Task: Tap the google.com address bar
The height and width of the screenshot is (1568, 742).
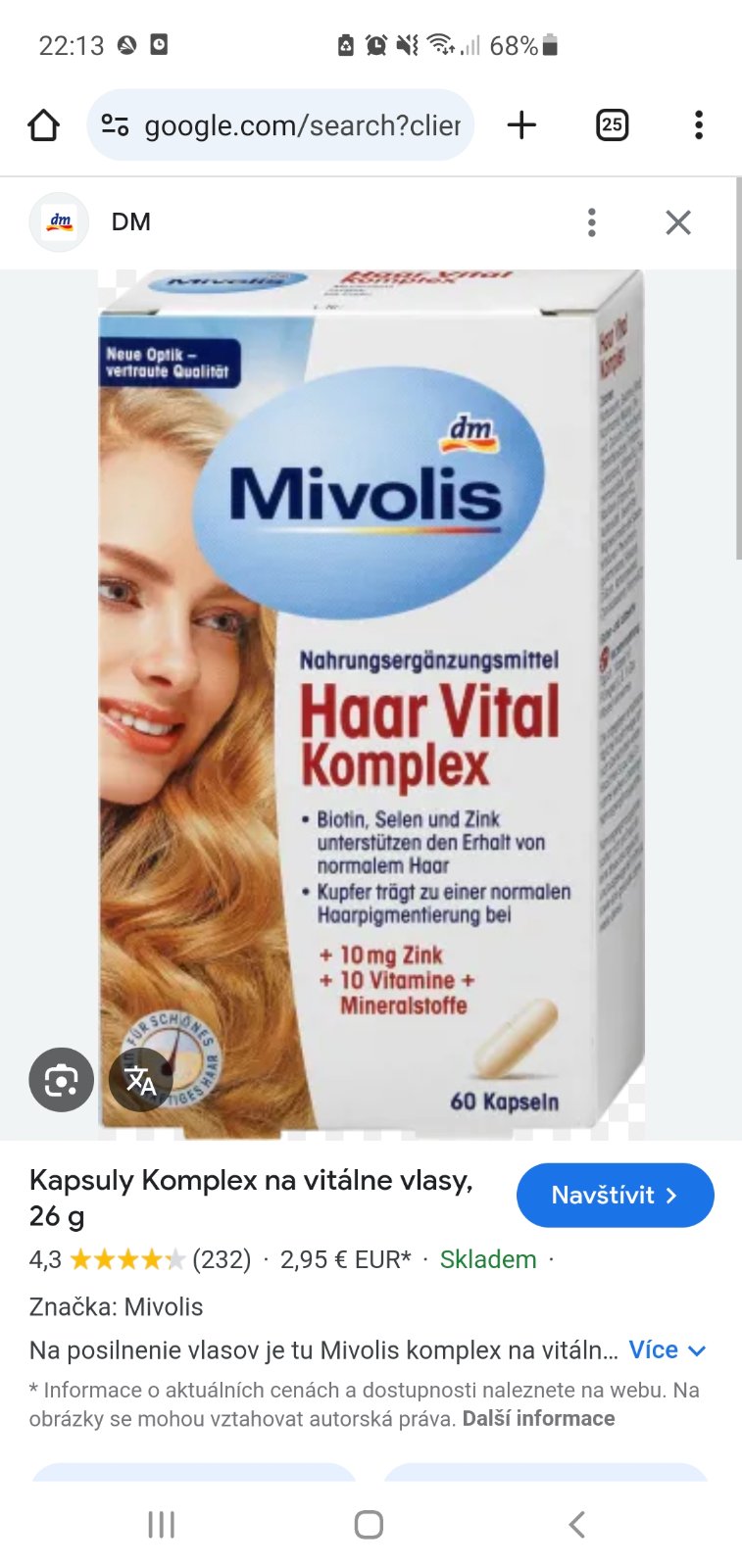Action: (294, 125)
